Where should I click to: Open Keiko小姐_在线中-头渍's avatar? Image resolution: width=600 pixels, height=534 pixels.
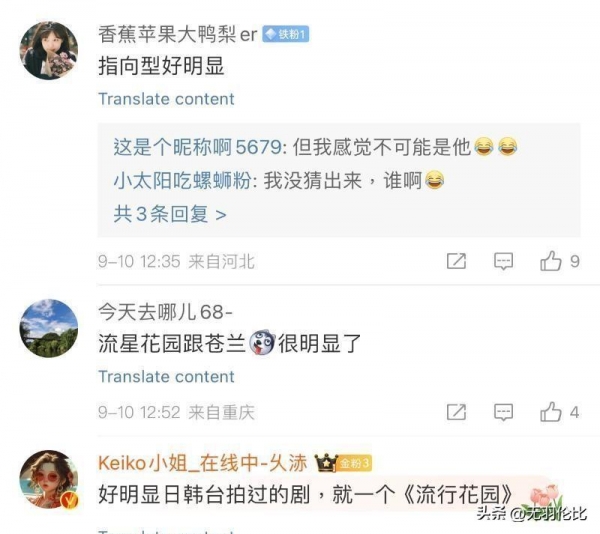[x=48, y=479]
